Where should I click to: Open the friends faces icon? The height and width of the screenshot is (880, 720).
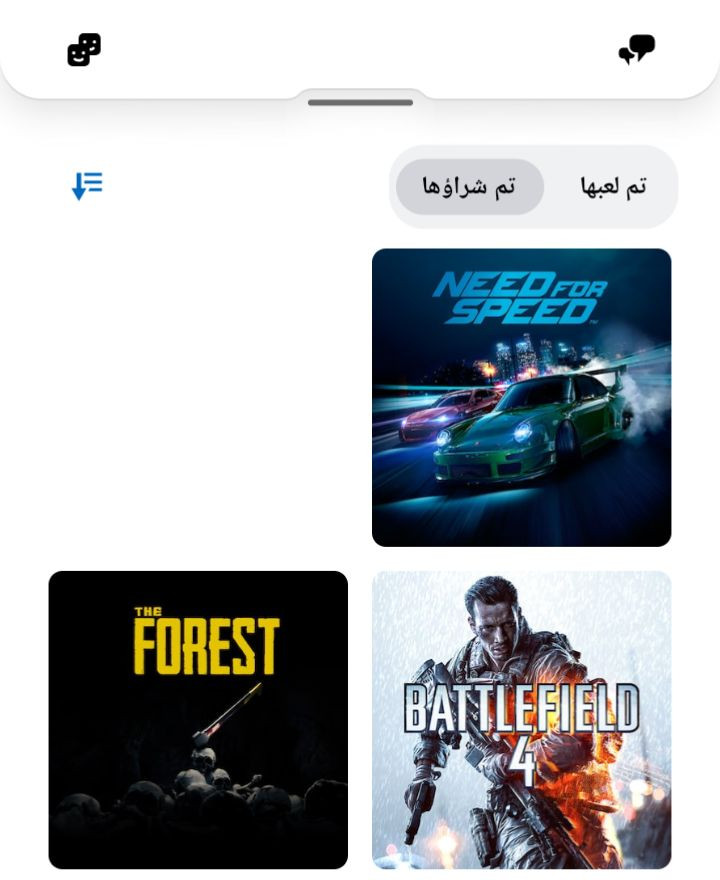84,49
